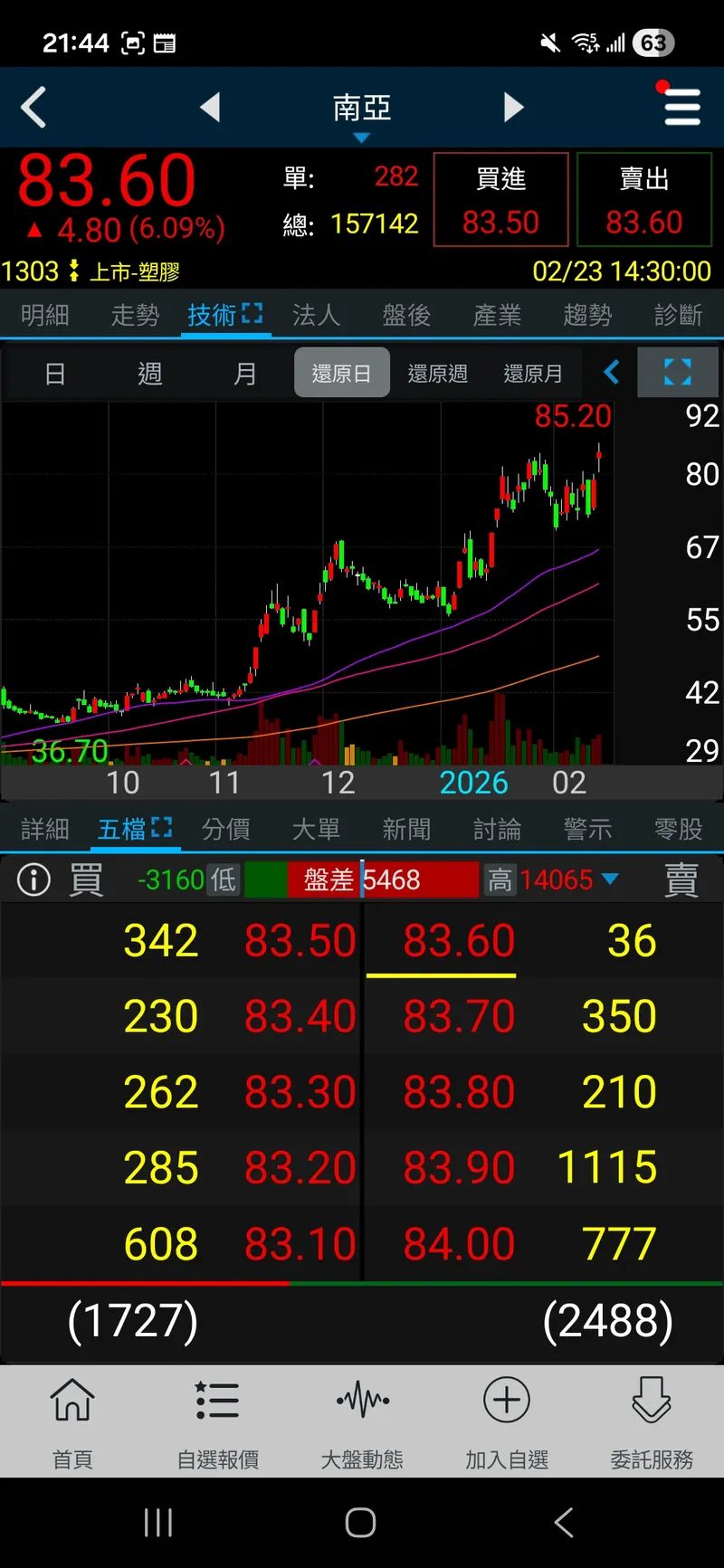Tap the 賣出 sell button at 83.60
Screen dimensions: 724x1568
click(x=643, y=200)
